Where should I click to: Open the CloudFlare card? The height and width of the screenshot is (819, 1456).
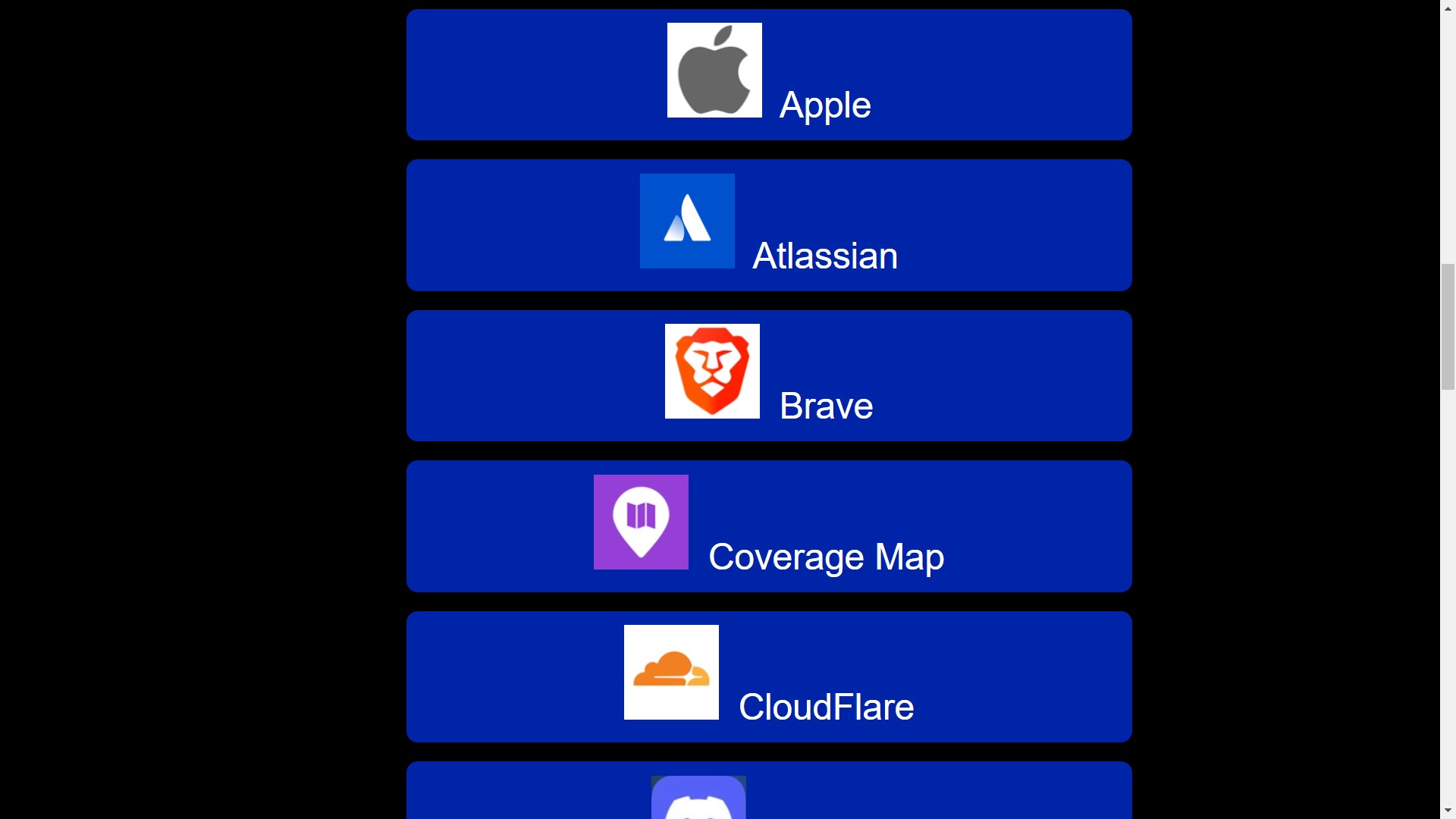[768, 676]
